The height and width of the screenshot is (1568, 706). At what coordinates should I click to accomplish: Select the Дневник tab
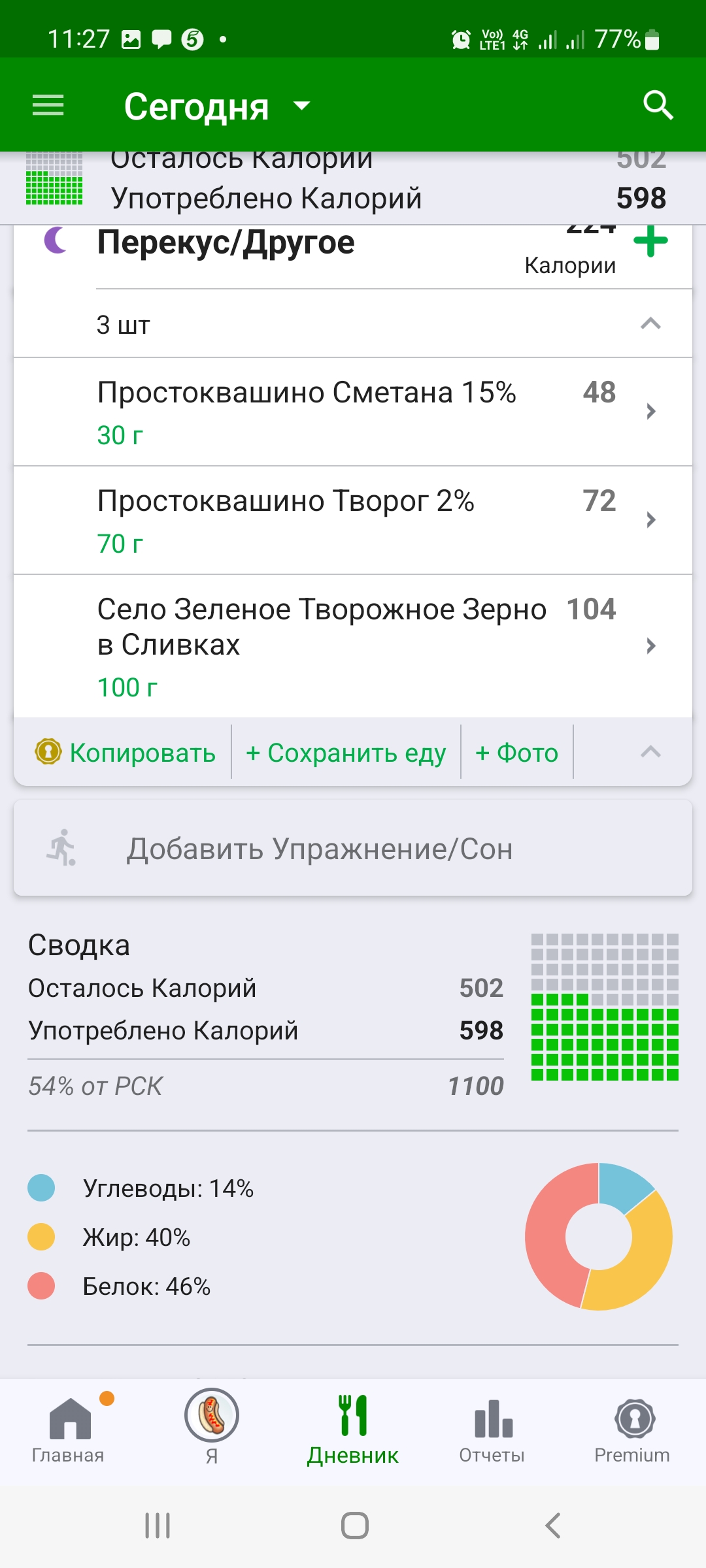point(353,1430)
